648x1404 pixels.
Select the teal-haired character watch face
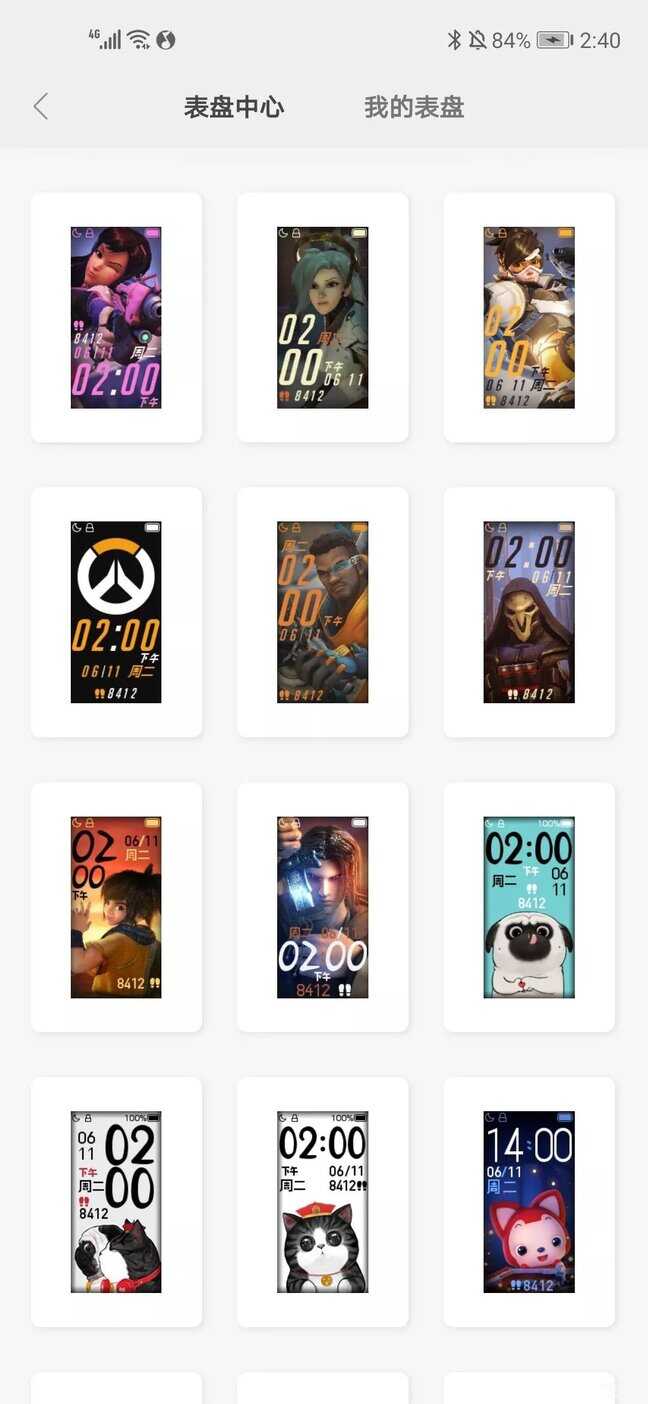tap(322, 318)
